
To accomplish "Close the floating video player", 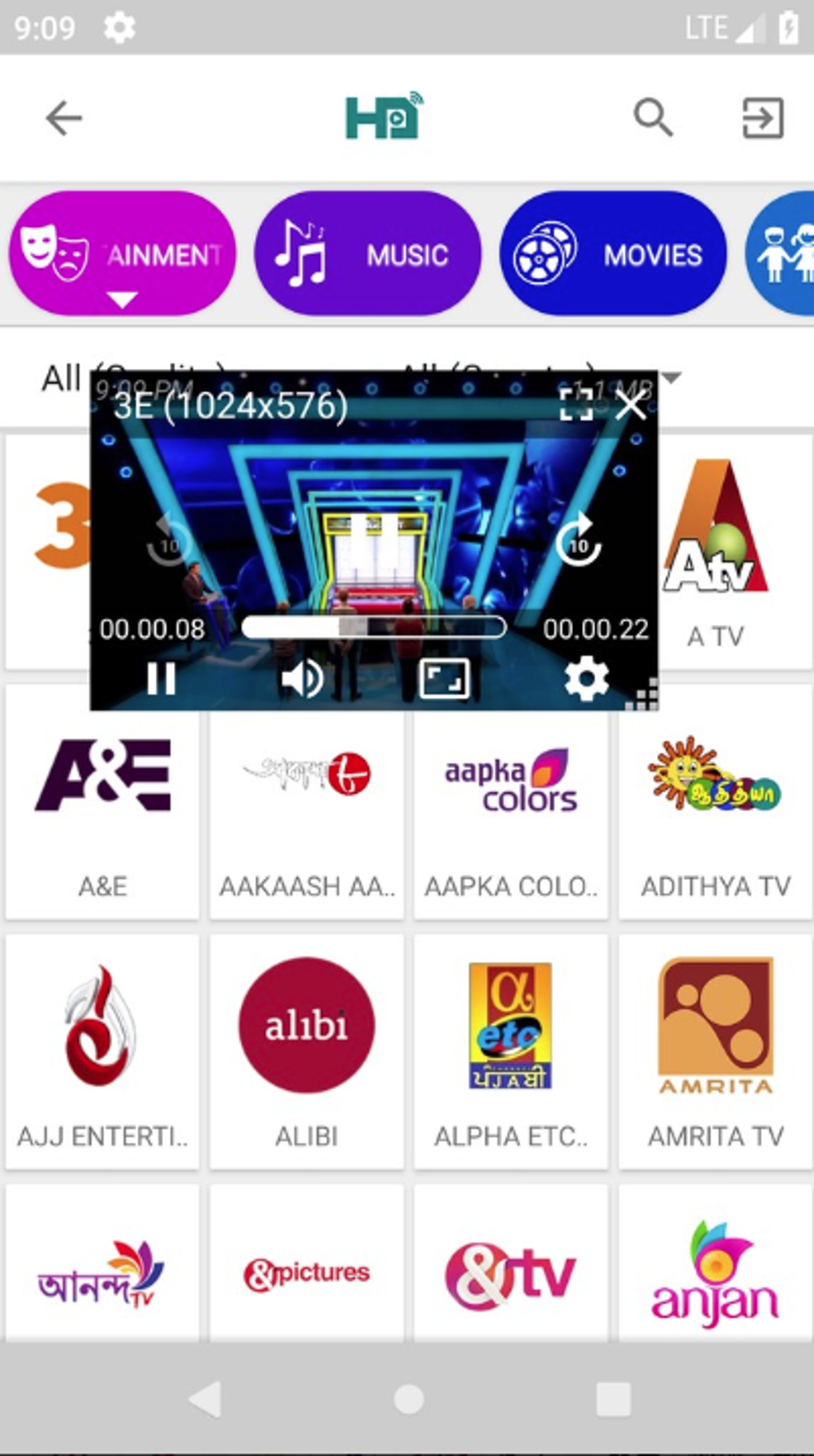I will click(631, 406).
